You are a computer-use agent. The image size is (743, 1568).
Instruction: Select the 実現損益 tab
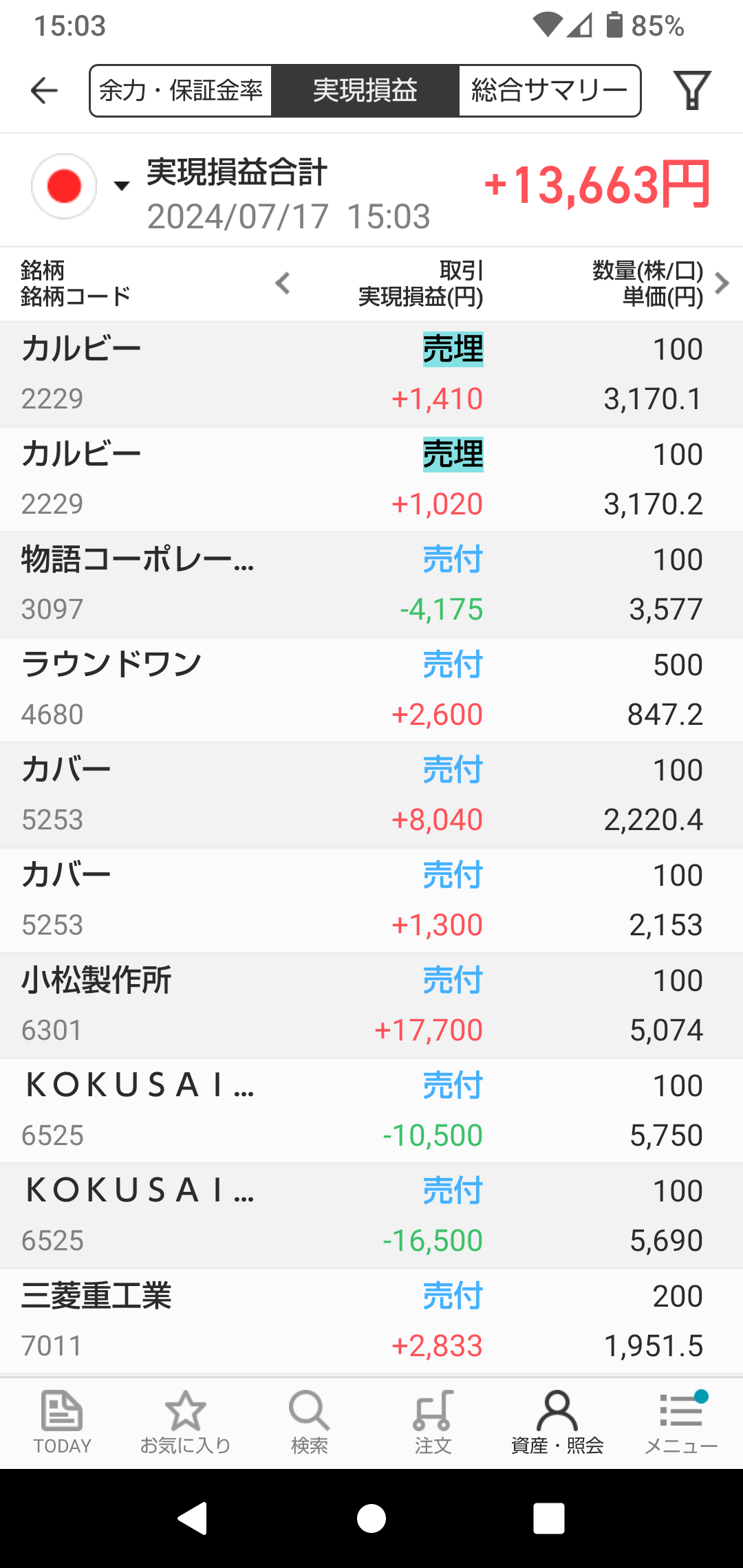tap(365, 91)
